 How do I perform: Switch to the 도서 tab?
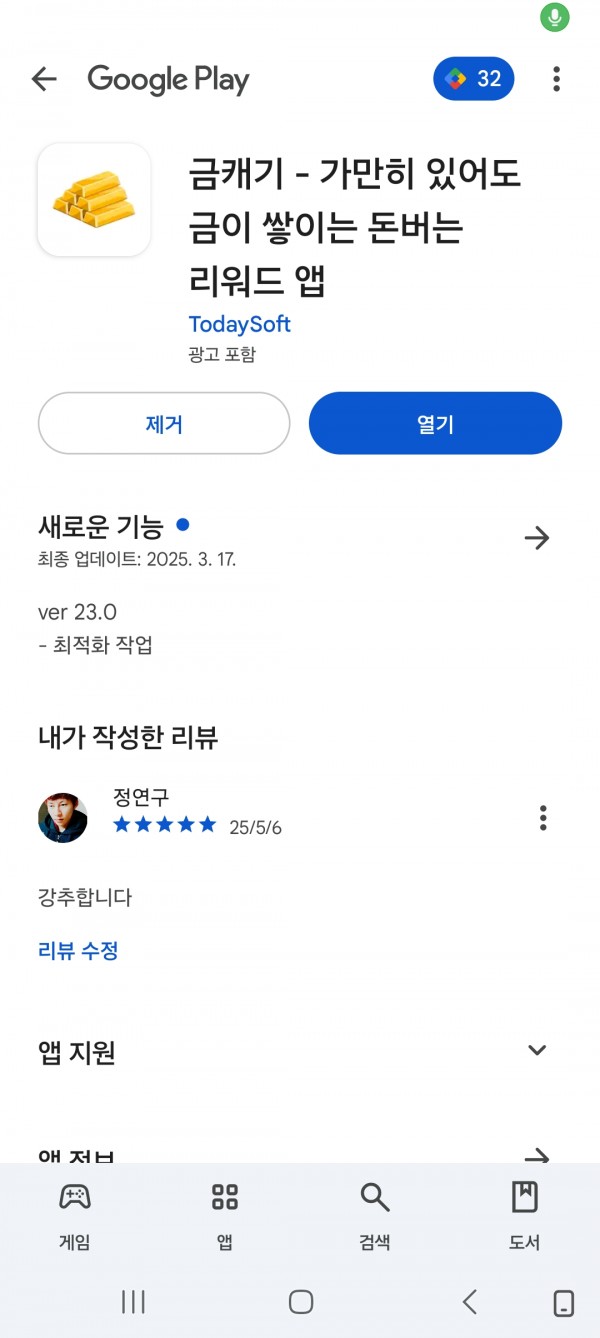[525, 1215]
